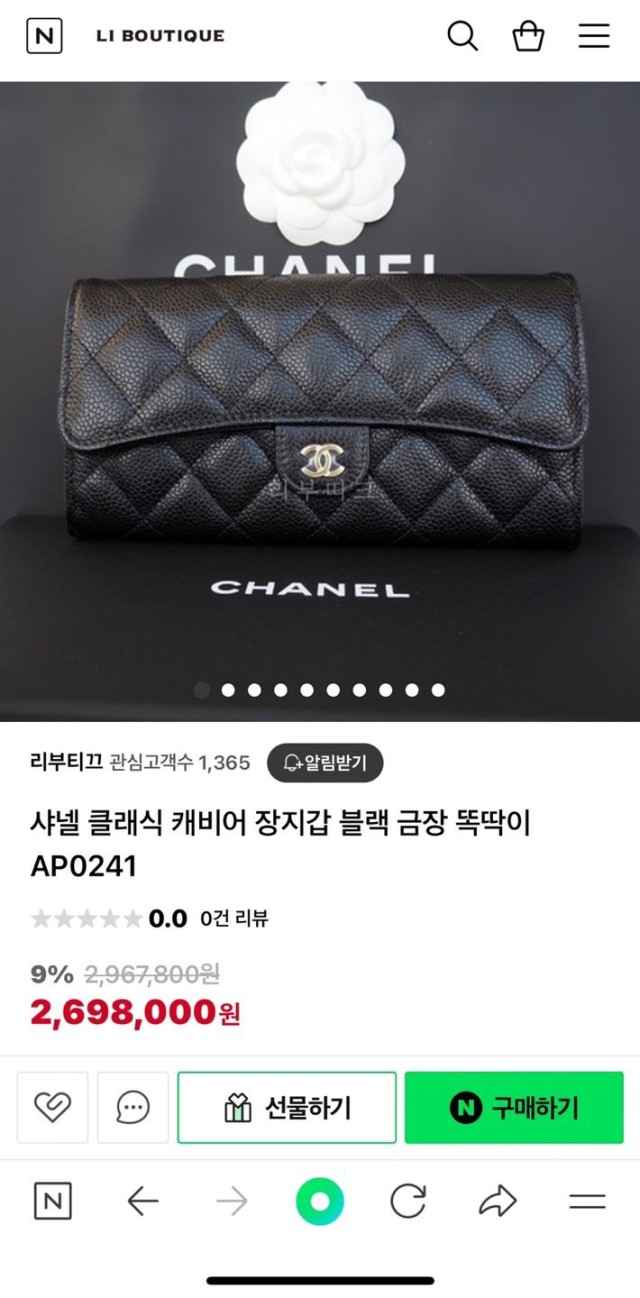The image size is (640, 1298).
Task: Reload the current page
Action: point(408,1201)
